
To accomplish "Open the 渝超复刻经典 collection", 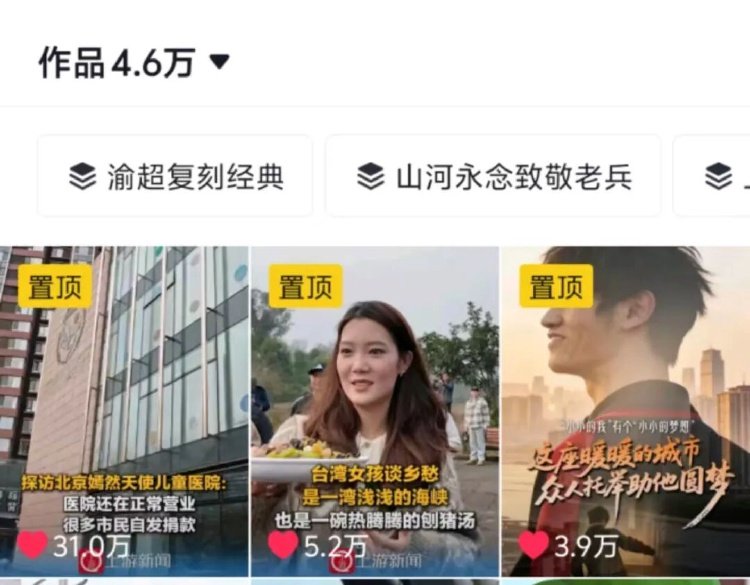I will point(175,177).
